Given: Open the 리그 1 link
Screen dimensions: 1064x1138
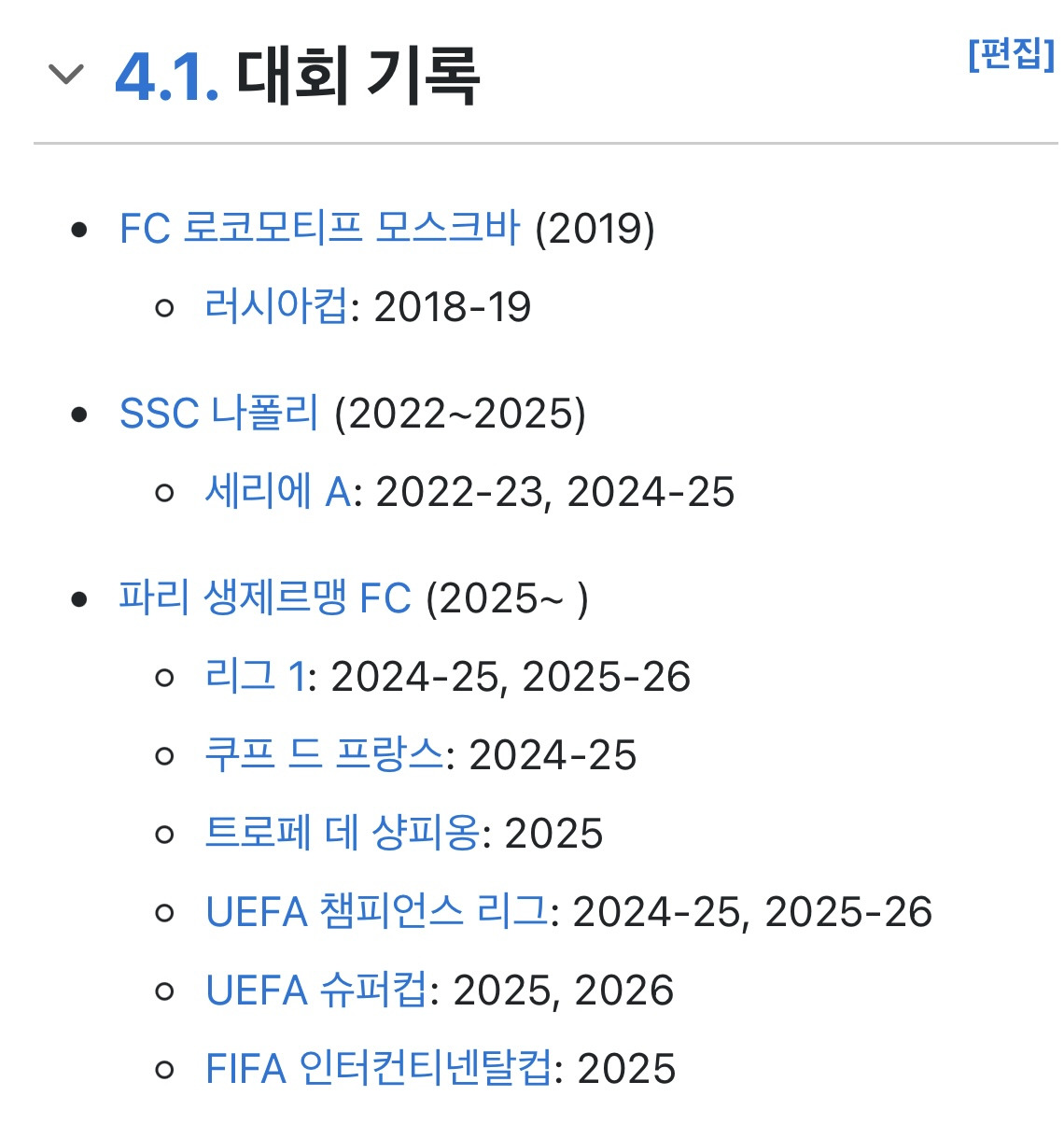Looking at the screenshot, I should (x=255, y=676).
